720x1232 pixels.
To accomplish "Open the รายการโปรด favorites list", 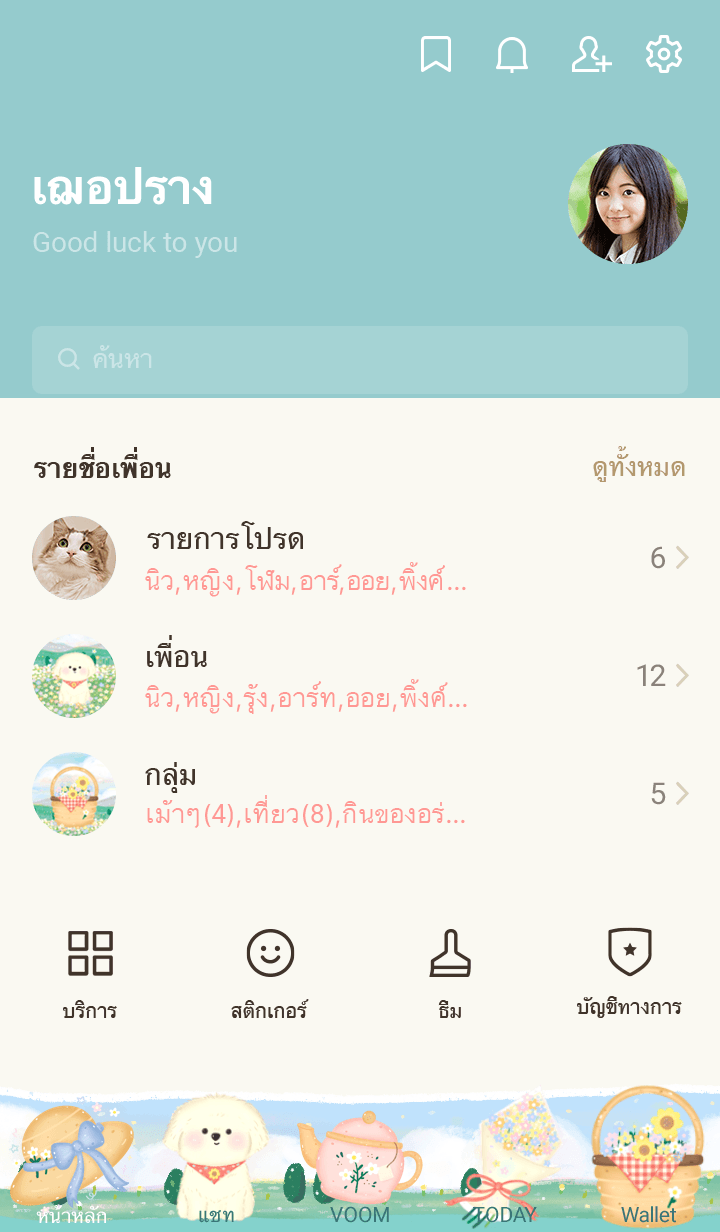I will 360,558.
